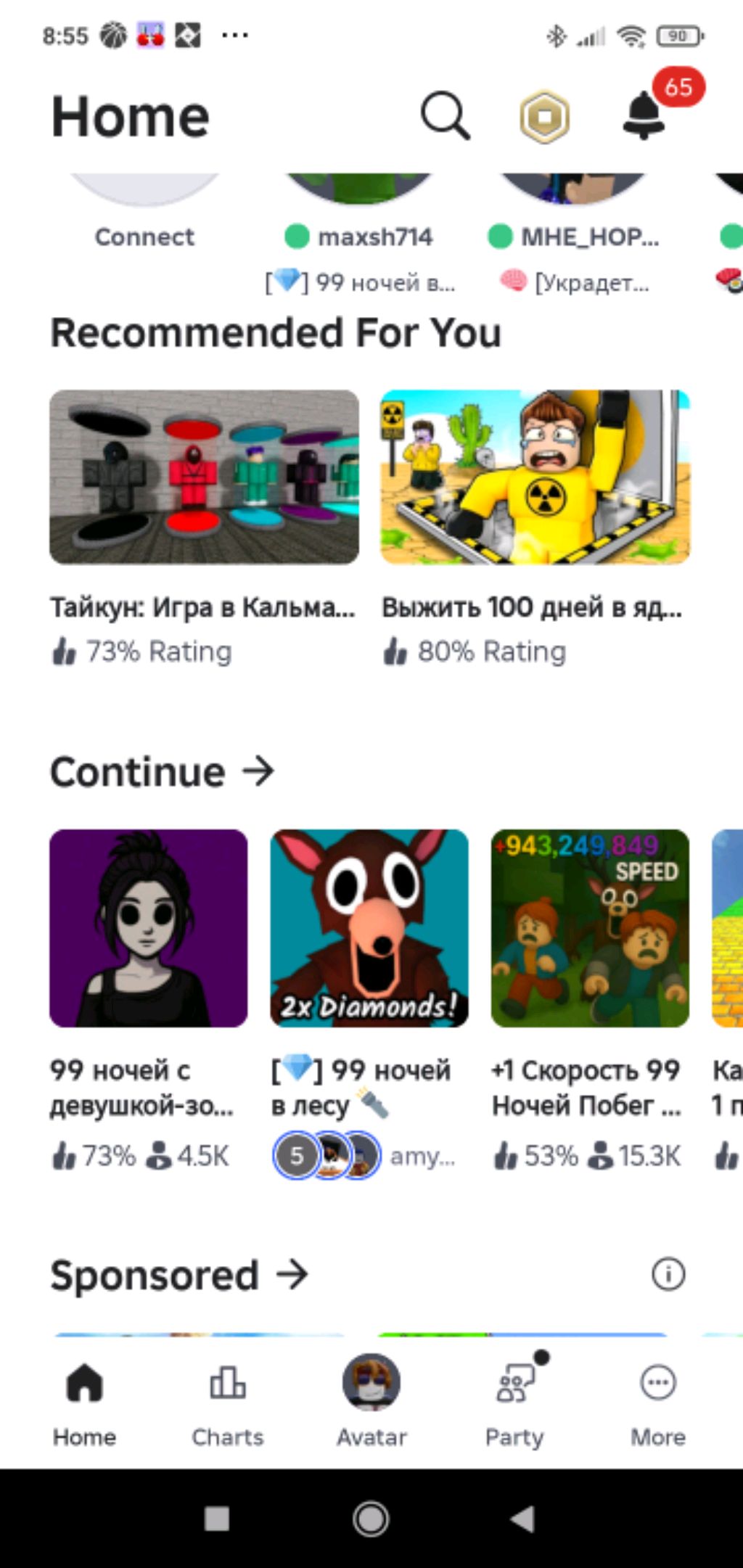Open 99 ночей с девушкой-зомби game
The image size is (743, 1568).
coord(148,928)
